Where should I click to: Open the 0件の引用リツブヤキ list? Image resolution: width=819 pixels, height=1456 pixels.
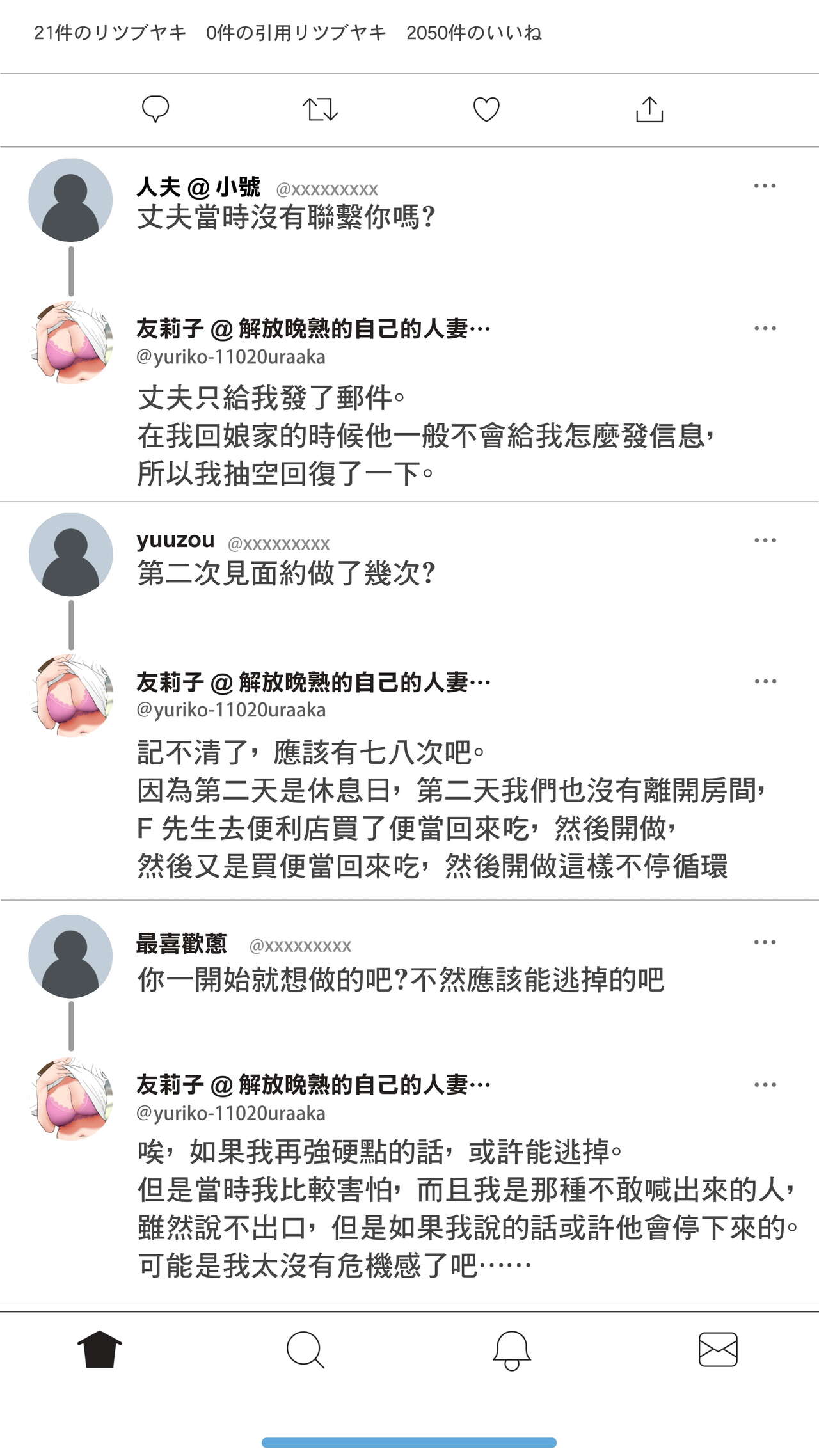point(296,33)
